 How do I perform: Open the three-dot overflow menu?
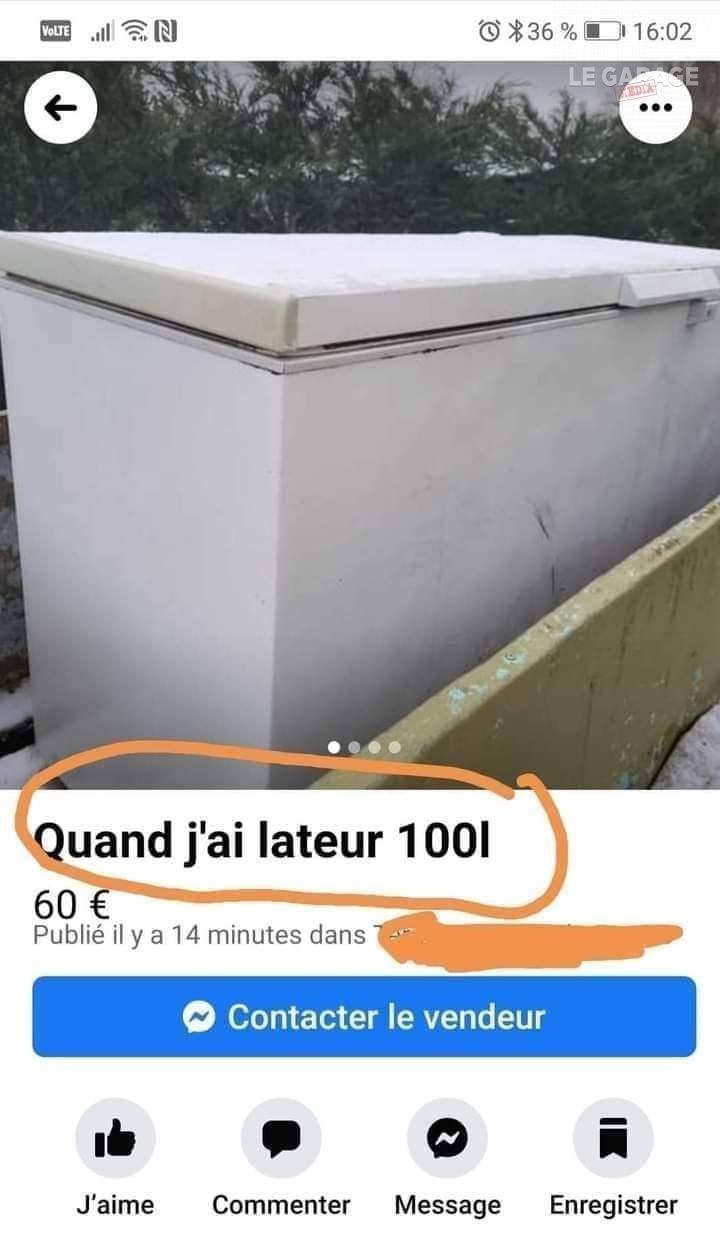pos(655,108)
